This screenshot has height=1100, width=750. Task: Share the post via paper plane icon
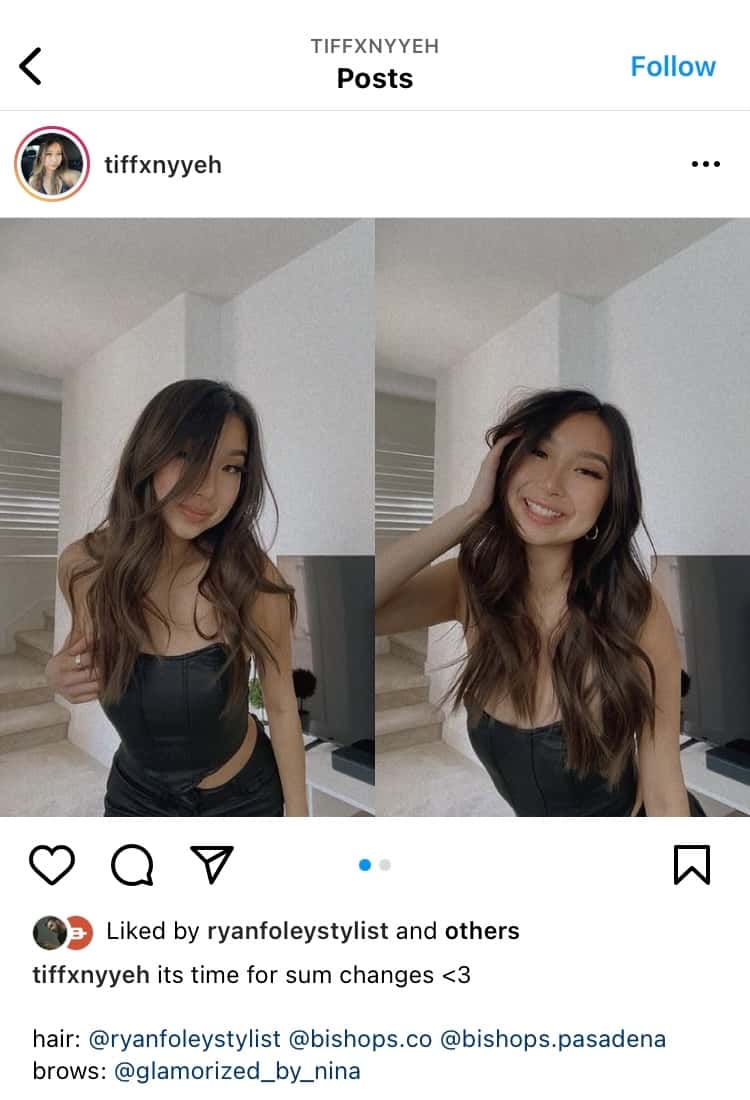click(x=211, y=865)
